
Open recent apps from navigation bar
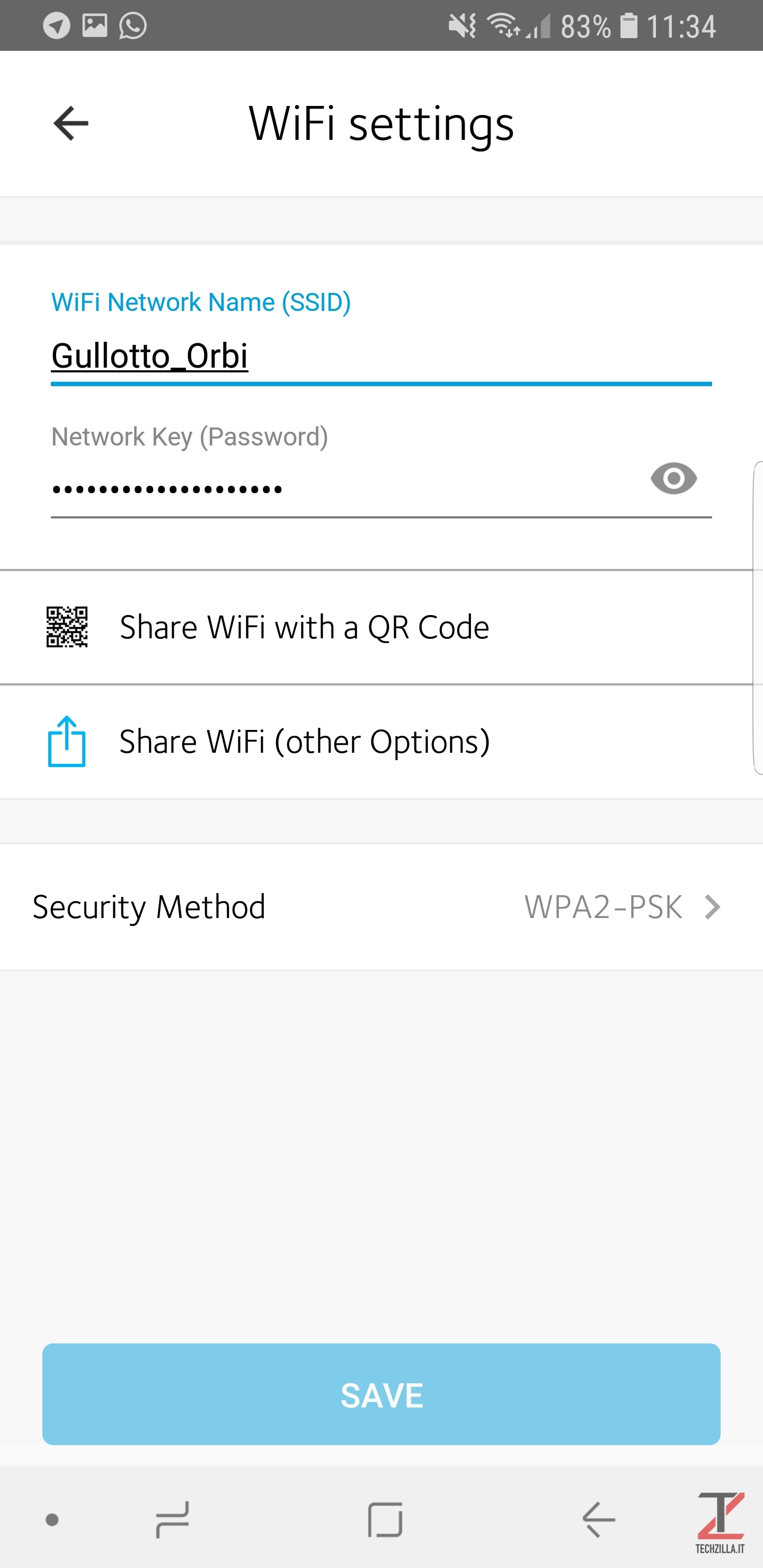[x=172, y=1520]
